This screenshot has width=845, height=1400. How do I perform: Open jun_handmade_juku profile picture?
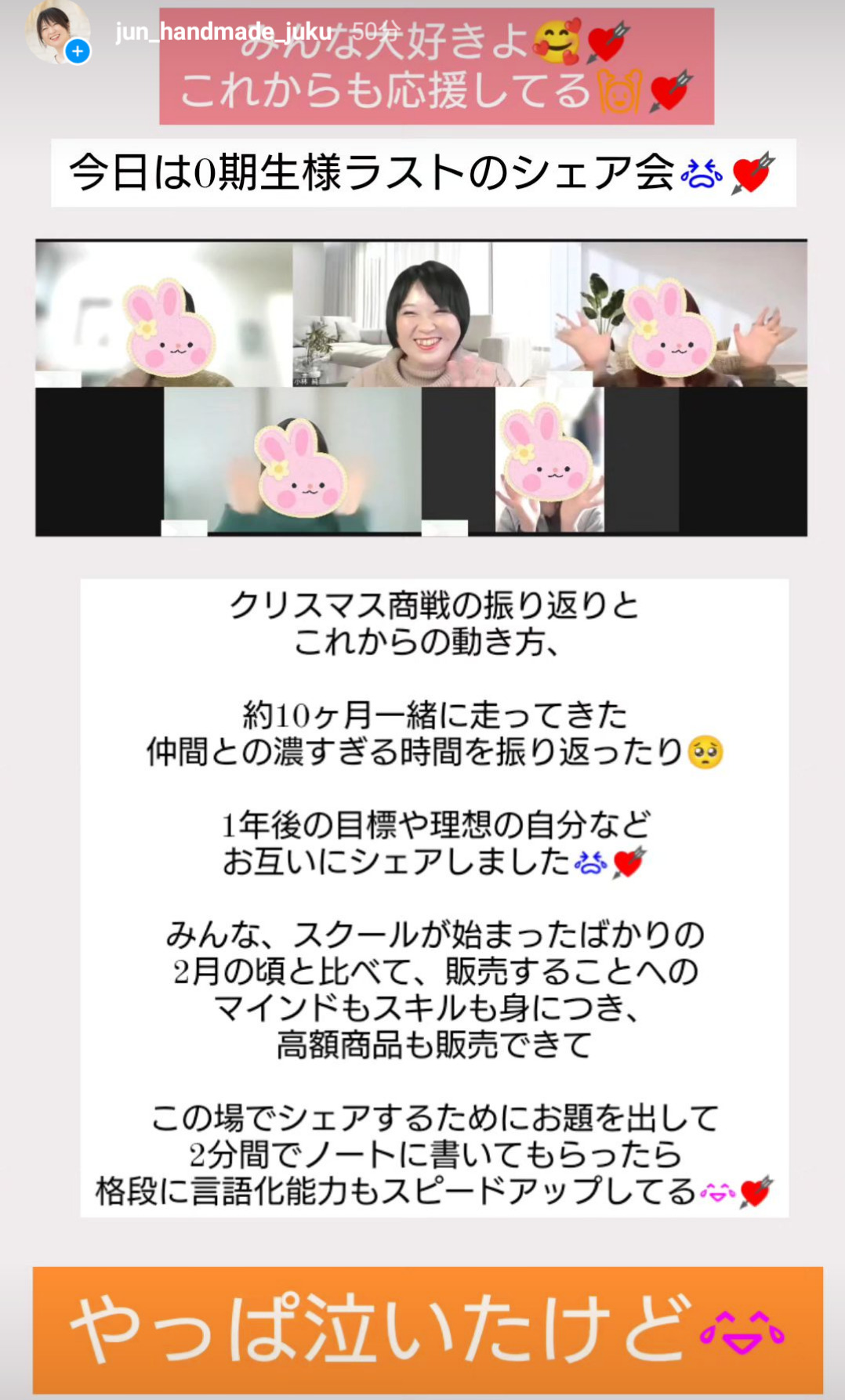tap(53, 30)
